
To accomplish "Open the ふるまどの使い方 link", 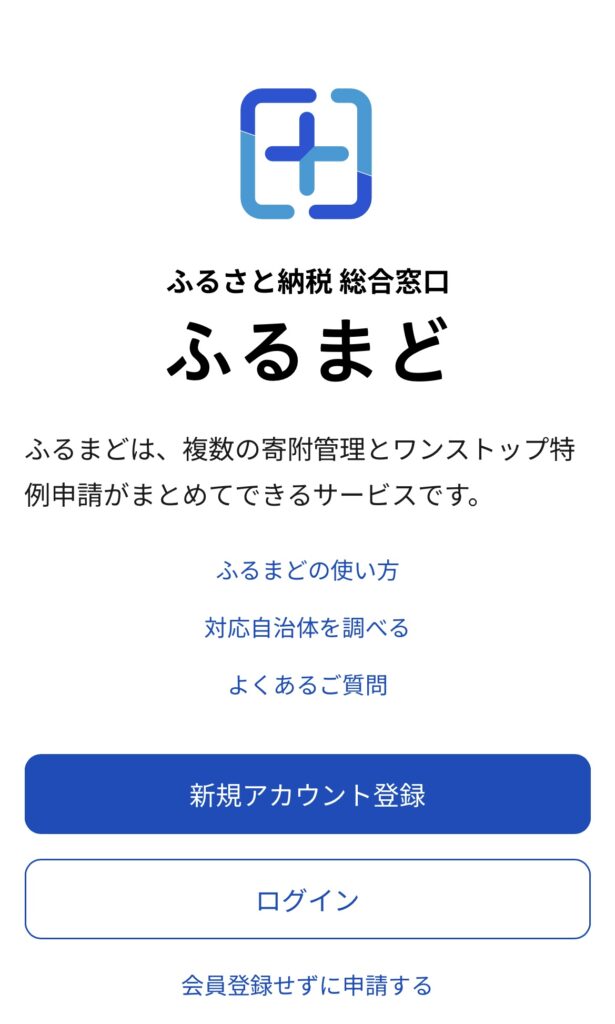I will point(307,571).
